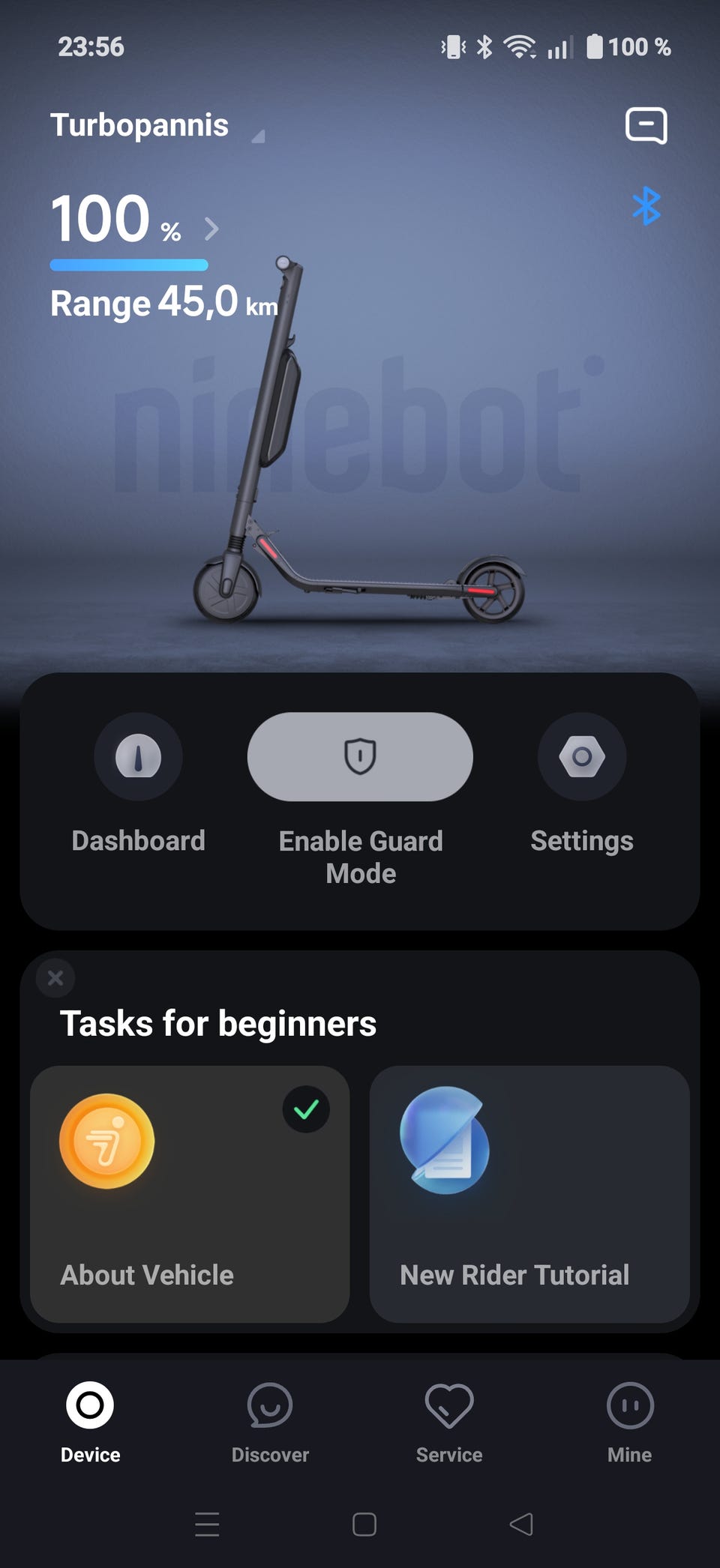Open vehicle Settings
Image resolution: width=720 pixels, height=1568 pixels.
tap(582, 756)
